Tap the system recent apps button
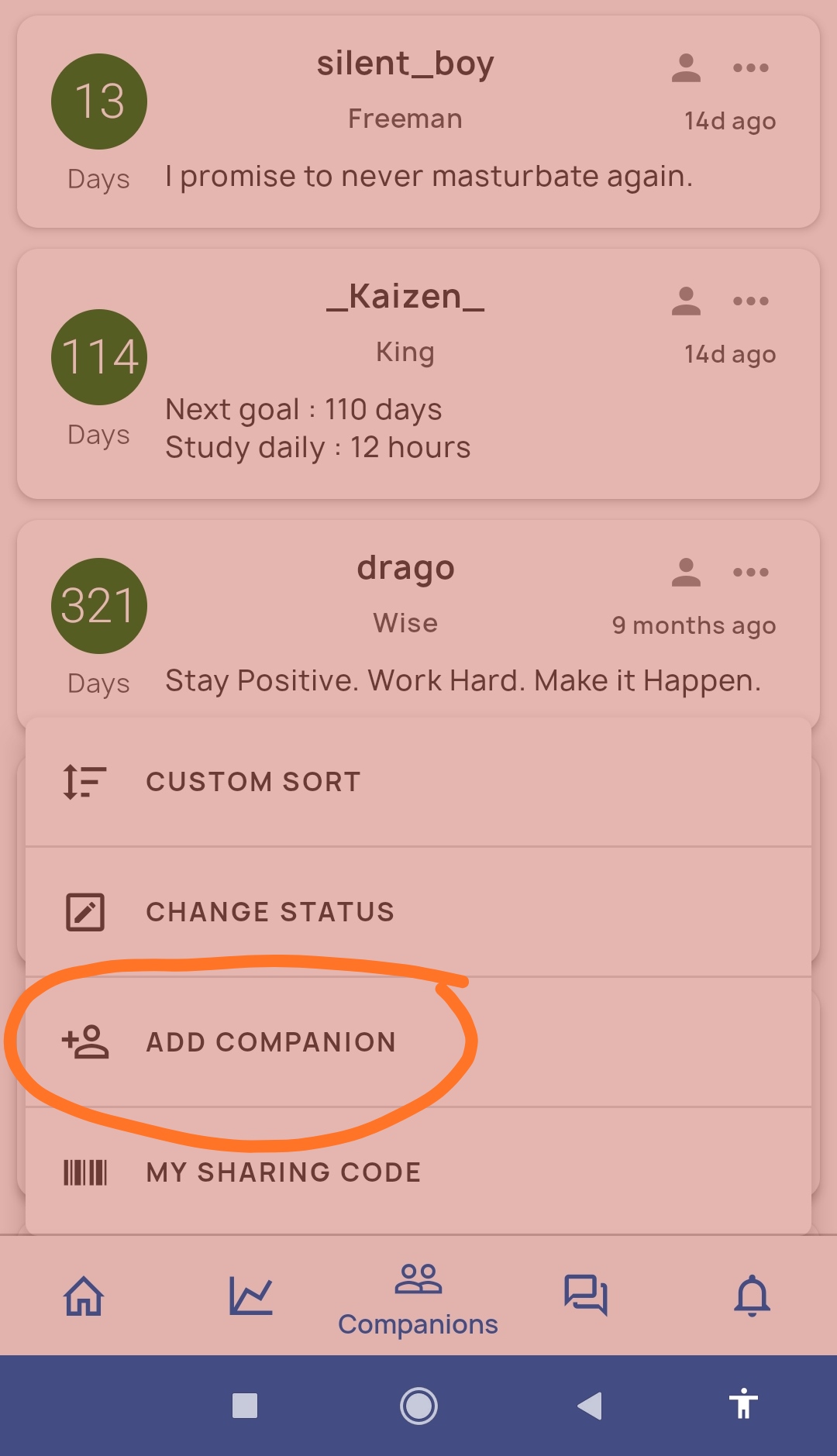 pos(245,1406)
